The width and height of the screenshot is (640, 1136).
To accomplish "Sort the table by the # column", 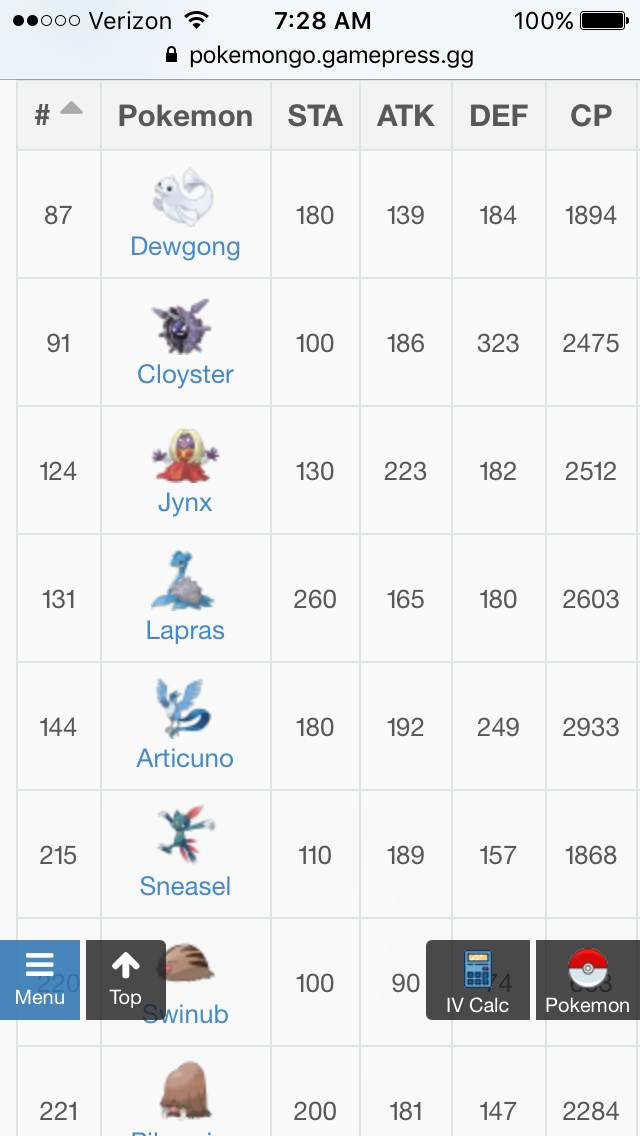I will tap(59, 115).
